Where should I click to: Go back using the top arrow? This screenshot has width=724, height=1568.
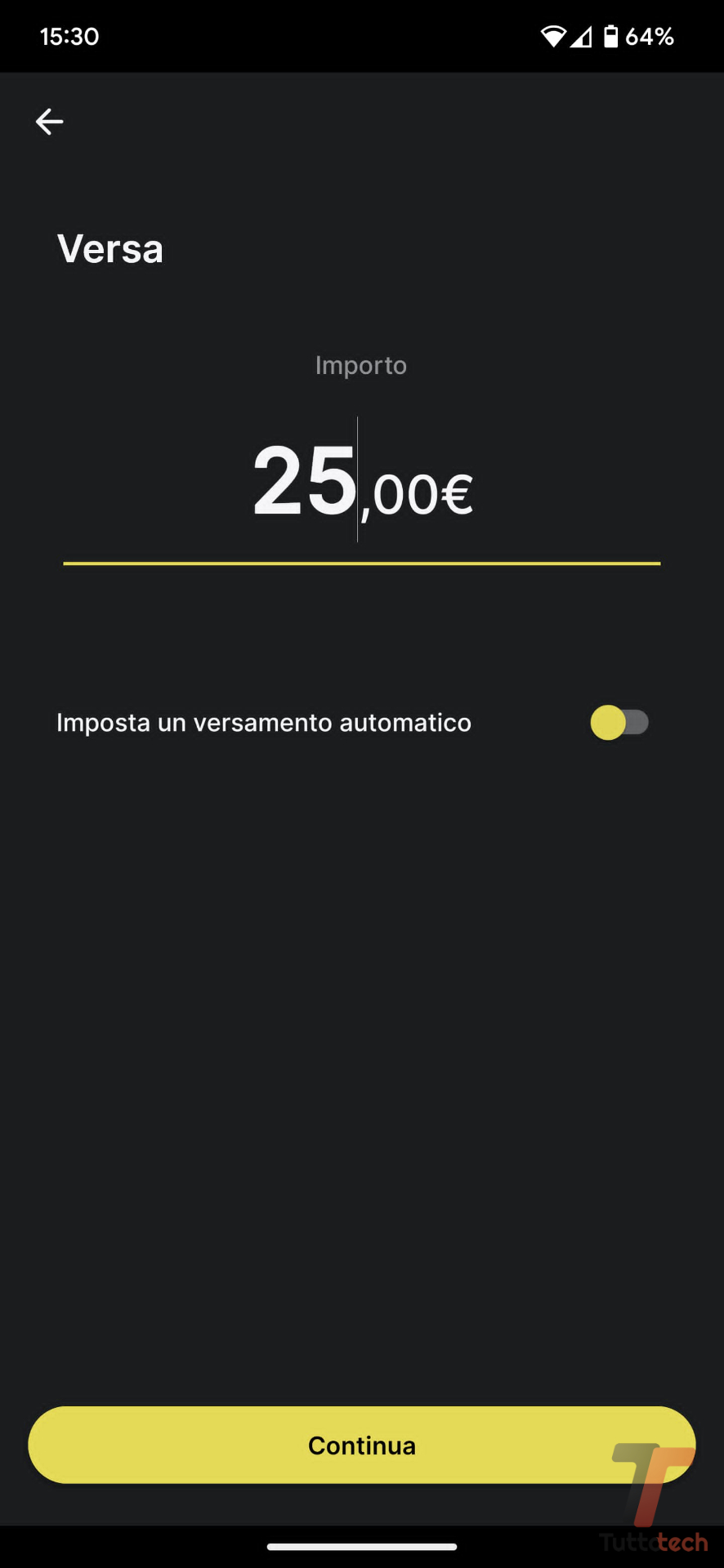point(49,122)
